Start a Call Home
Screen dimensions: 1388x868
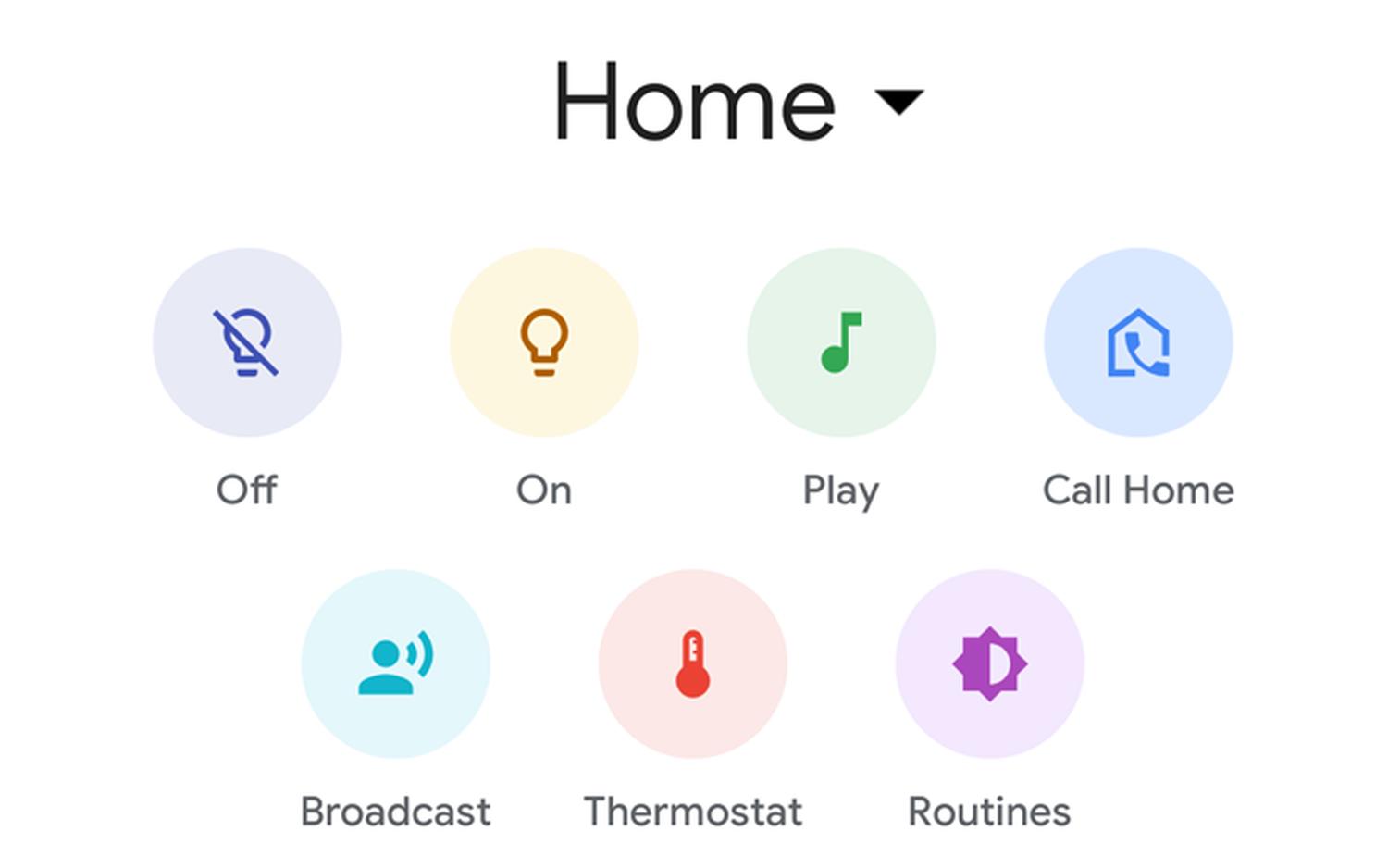pos(1138,342)
